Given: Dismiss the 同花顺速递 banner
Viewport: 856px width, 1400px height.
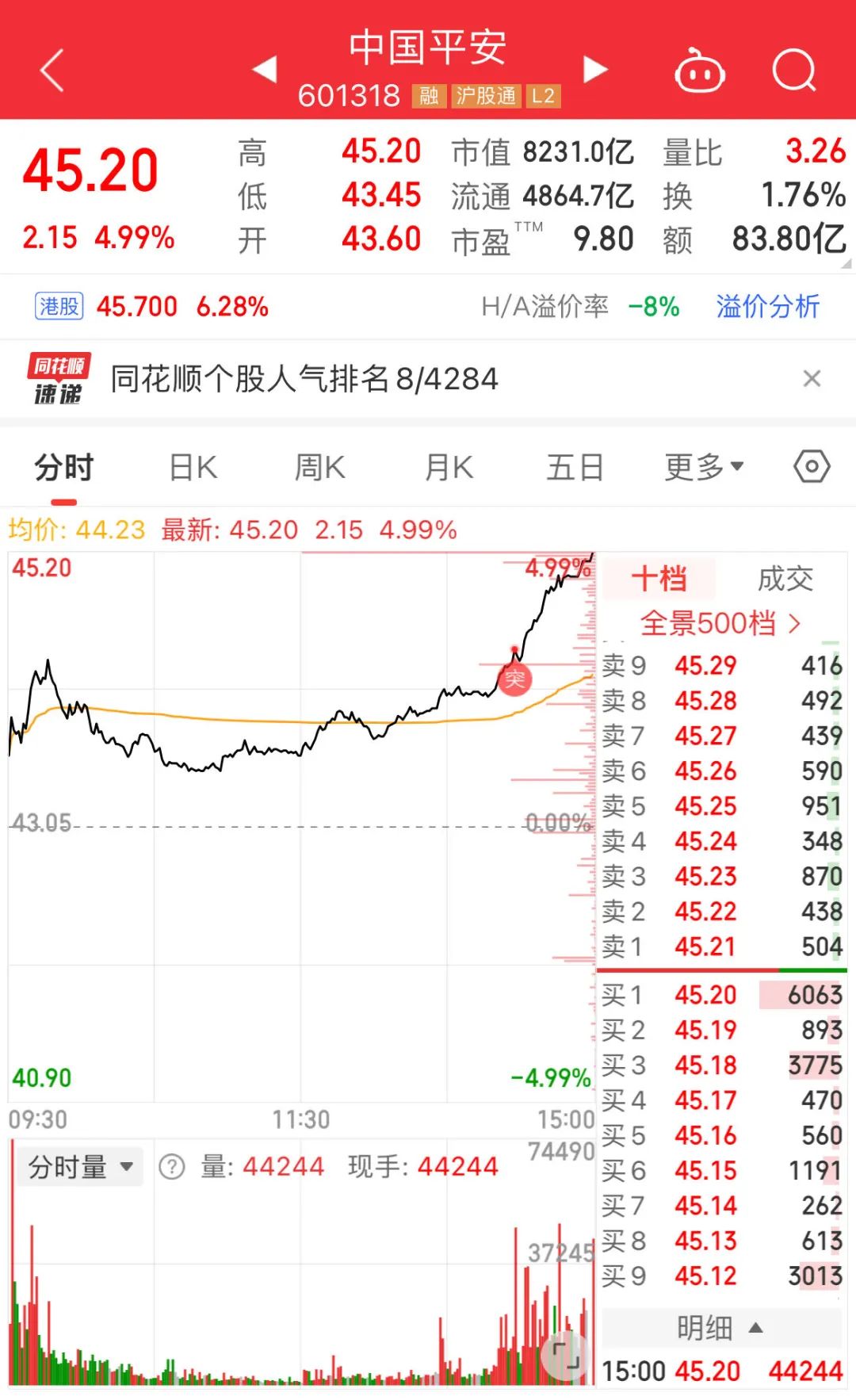Looking at the screenshot, I should coord(812,379).
